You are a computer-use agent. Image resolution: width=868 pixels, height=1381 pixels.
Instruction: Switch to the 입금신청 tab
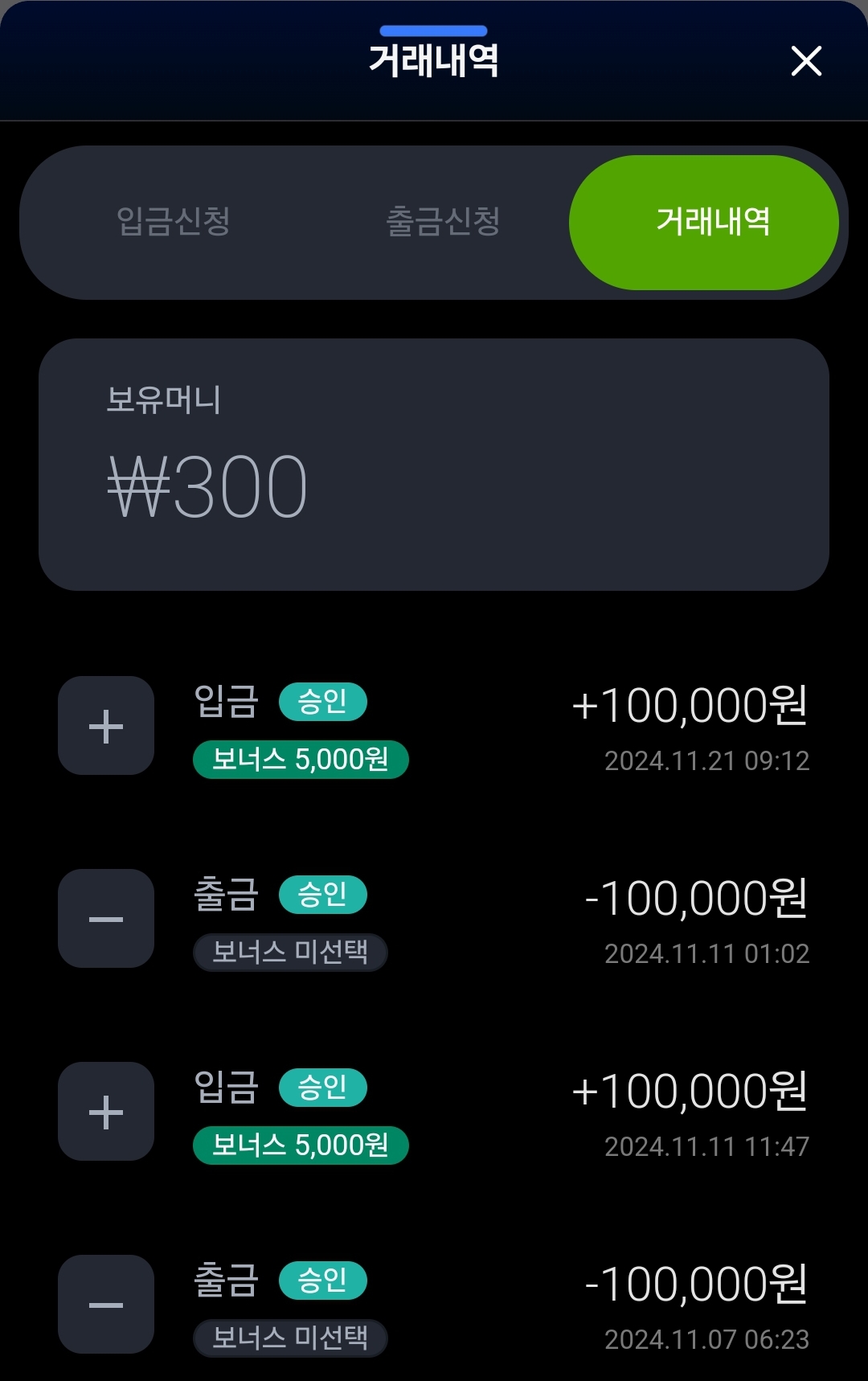tap(174, 222)
